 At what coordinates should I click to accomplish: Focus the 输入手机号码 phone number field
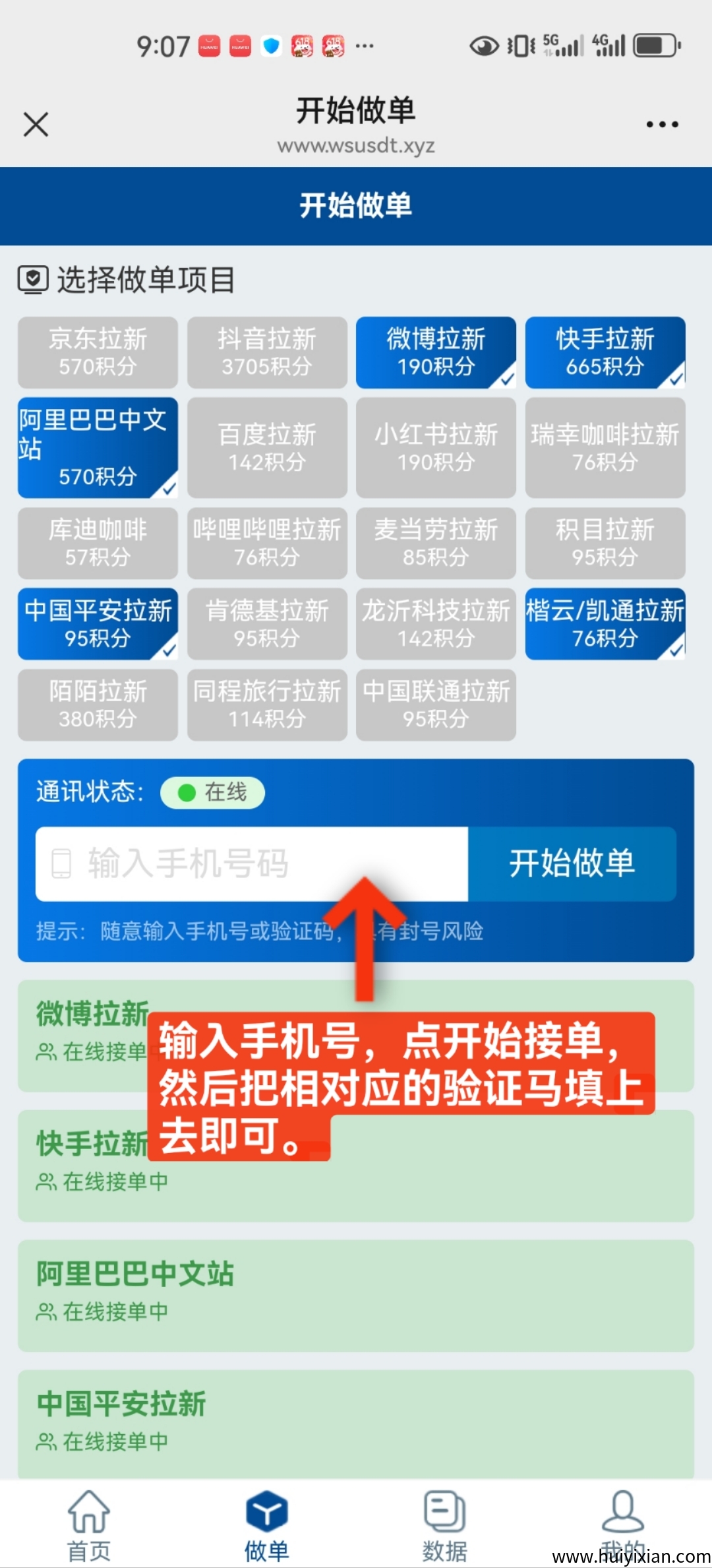point(251,863)
